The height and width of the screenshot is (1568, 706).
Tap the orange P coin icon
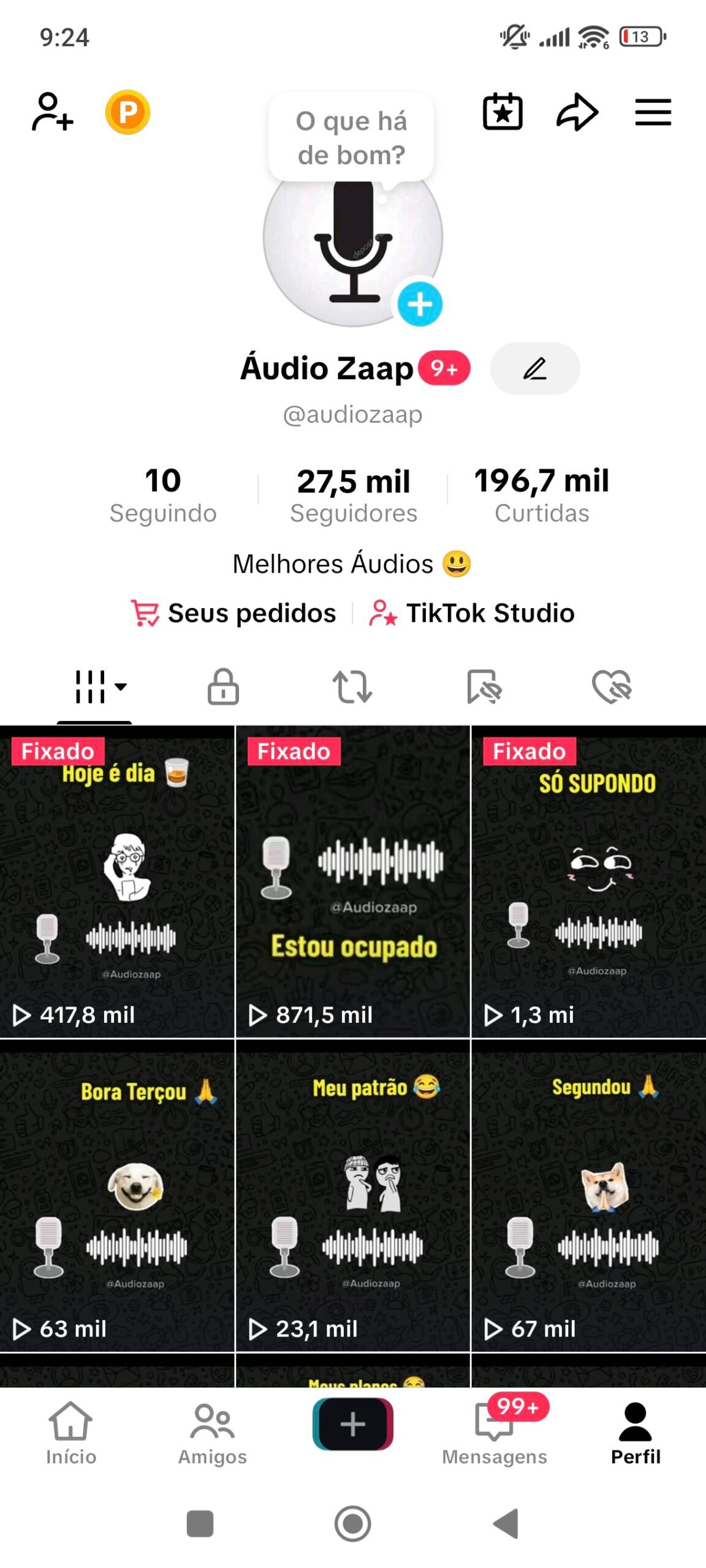click(x=127, y=112)
